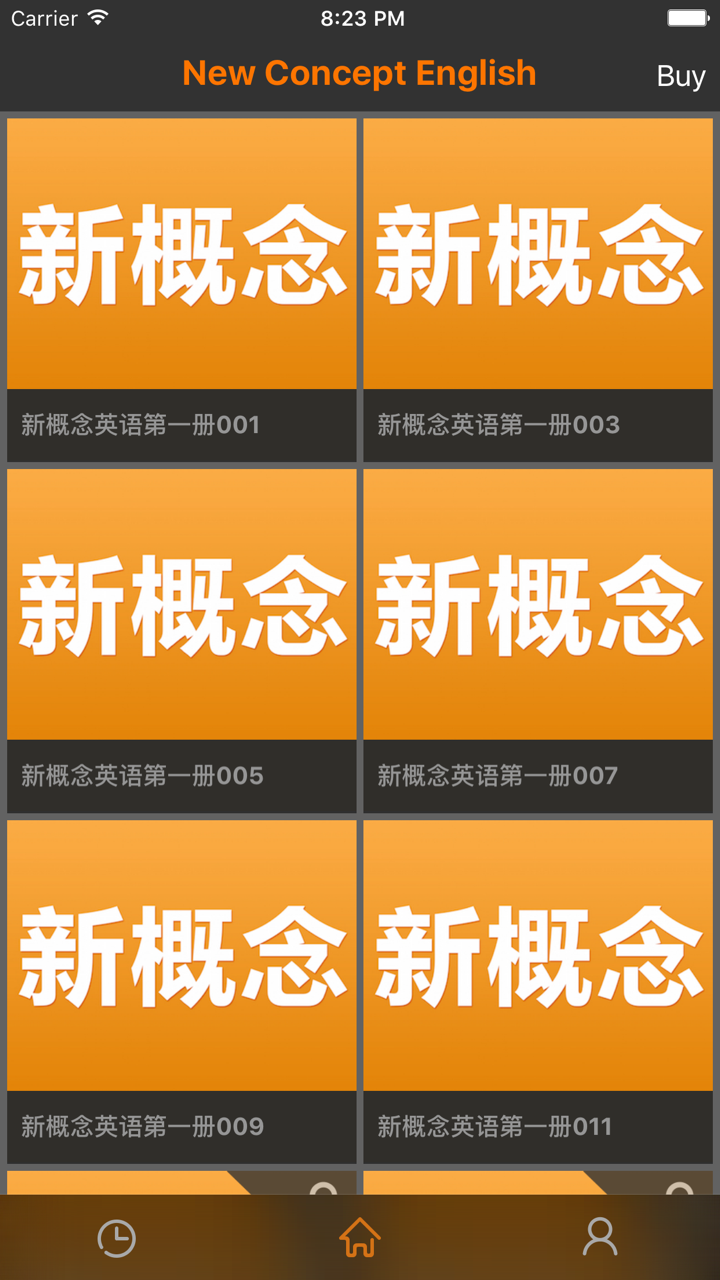720x1280 pixels.
Task: Click the 新概念英语第一册001 label text
Action: pos(140,425)
